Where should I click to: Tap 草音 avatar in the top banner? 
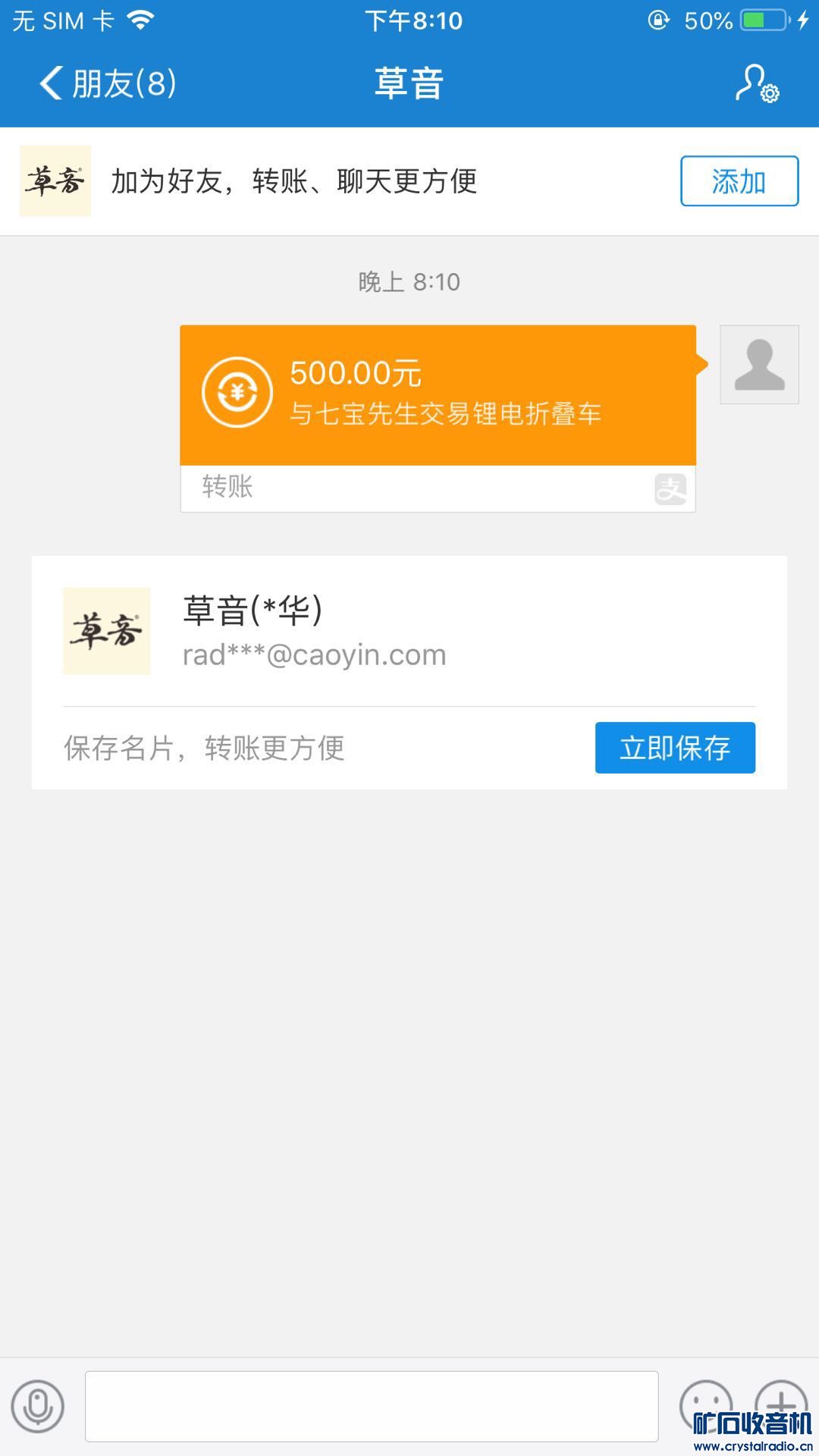(x=55, y=181)
